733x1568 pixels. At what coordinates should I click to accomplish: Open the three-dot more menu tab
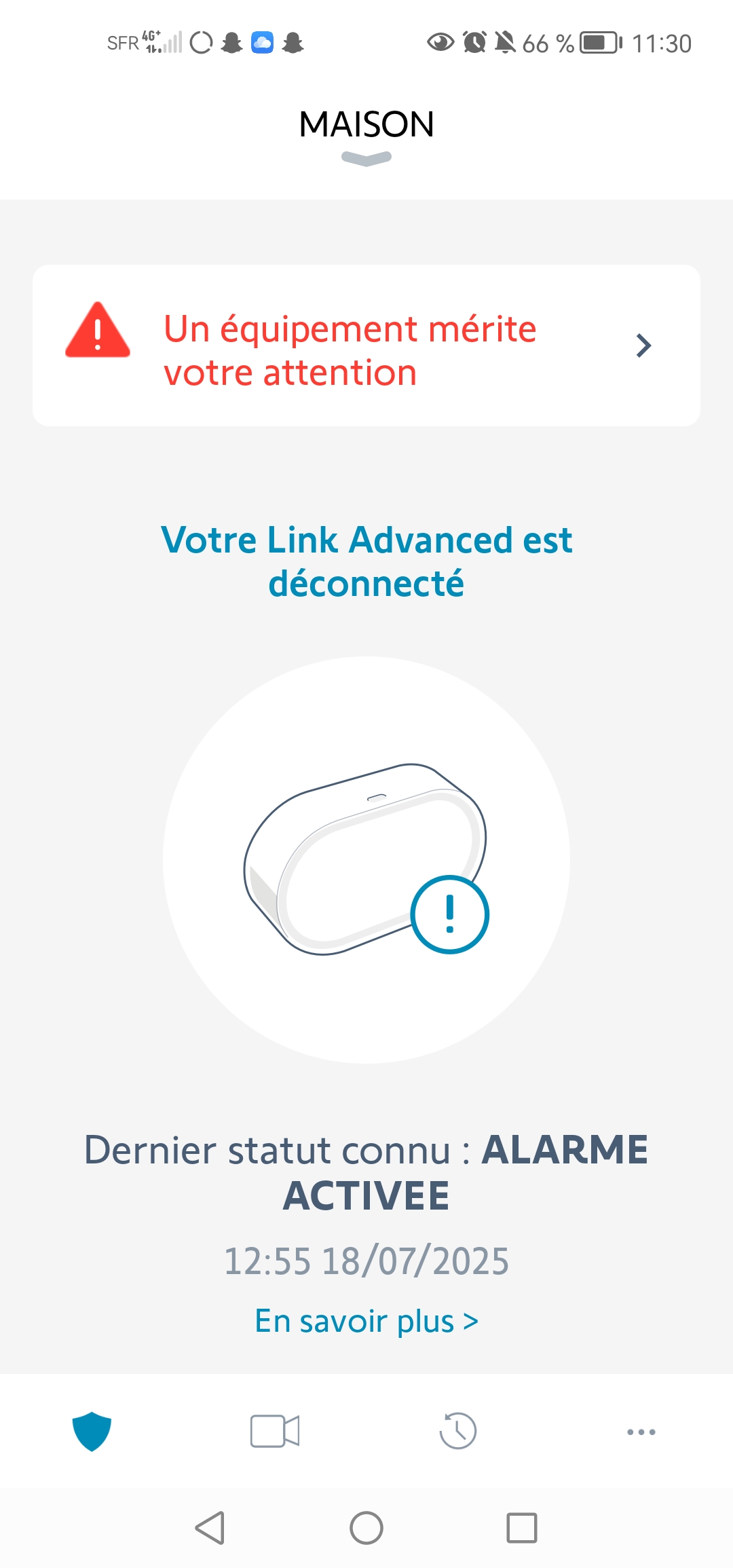point(641,1431)
